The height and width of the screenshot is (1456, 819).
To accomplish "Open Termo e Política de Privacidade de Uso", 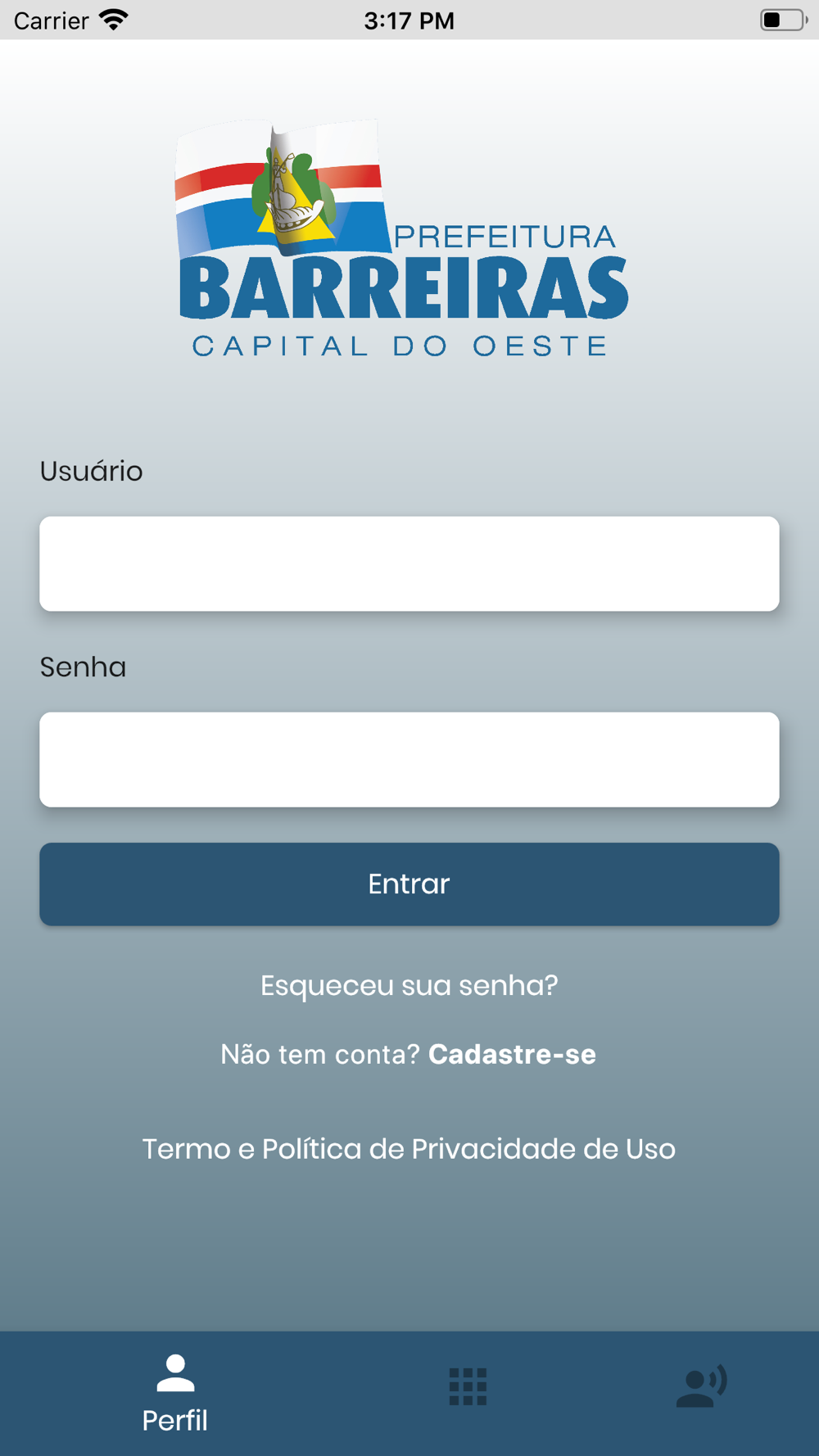I will coord(409,1149).
